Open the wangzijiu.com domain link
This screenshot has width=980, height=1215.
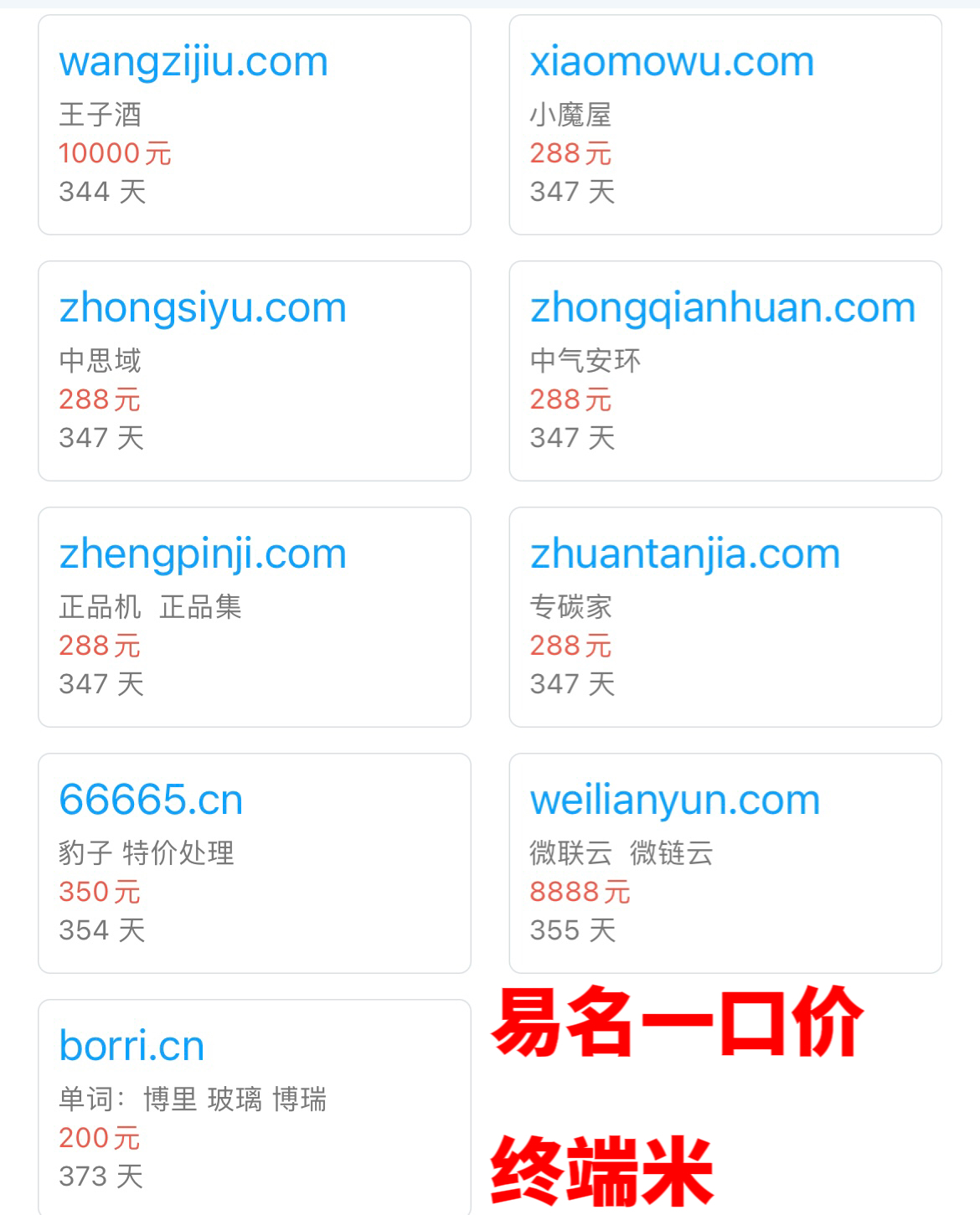coord(193,63)
